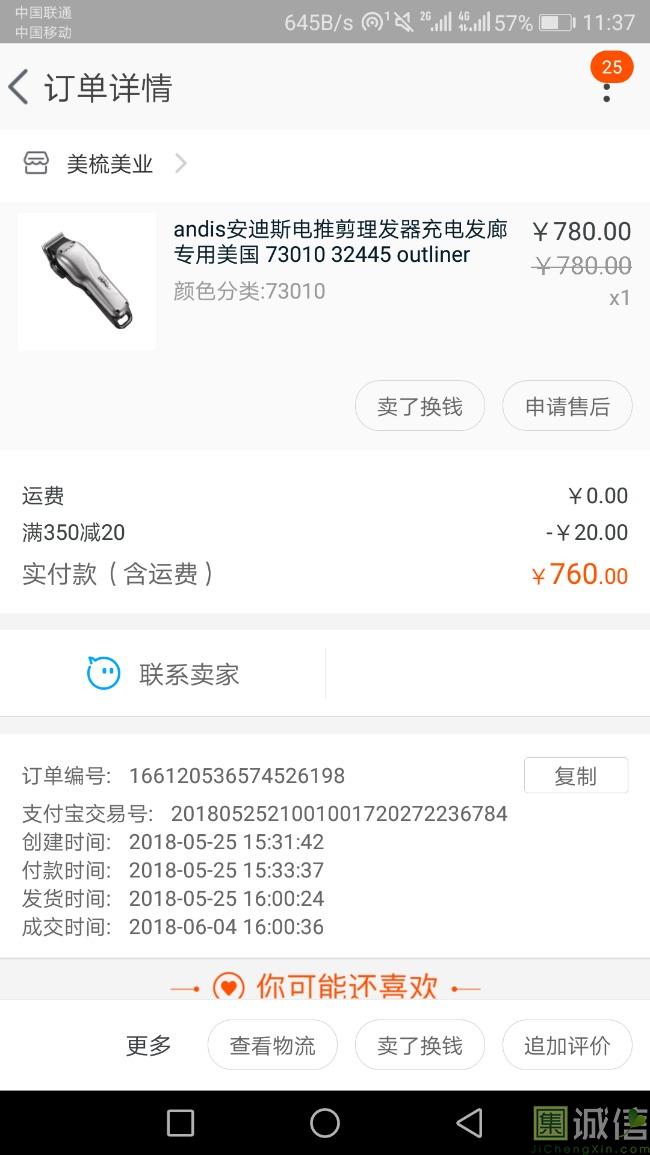Screen dimensions: 650x1155
Task: Open the overflow menu with the 25 badge
Action: tap(606, 90)
